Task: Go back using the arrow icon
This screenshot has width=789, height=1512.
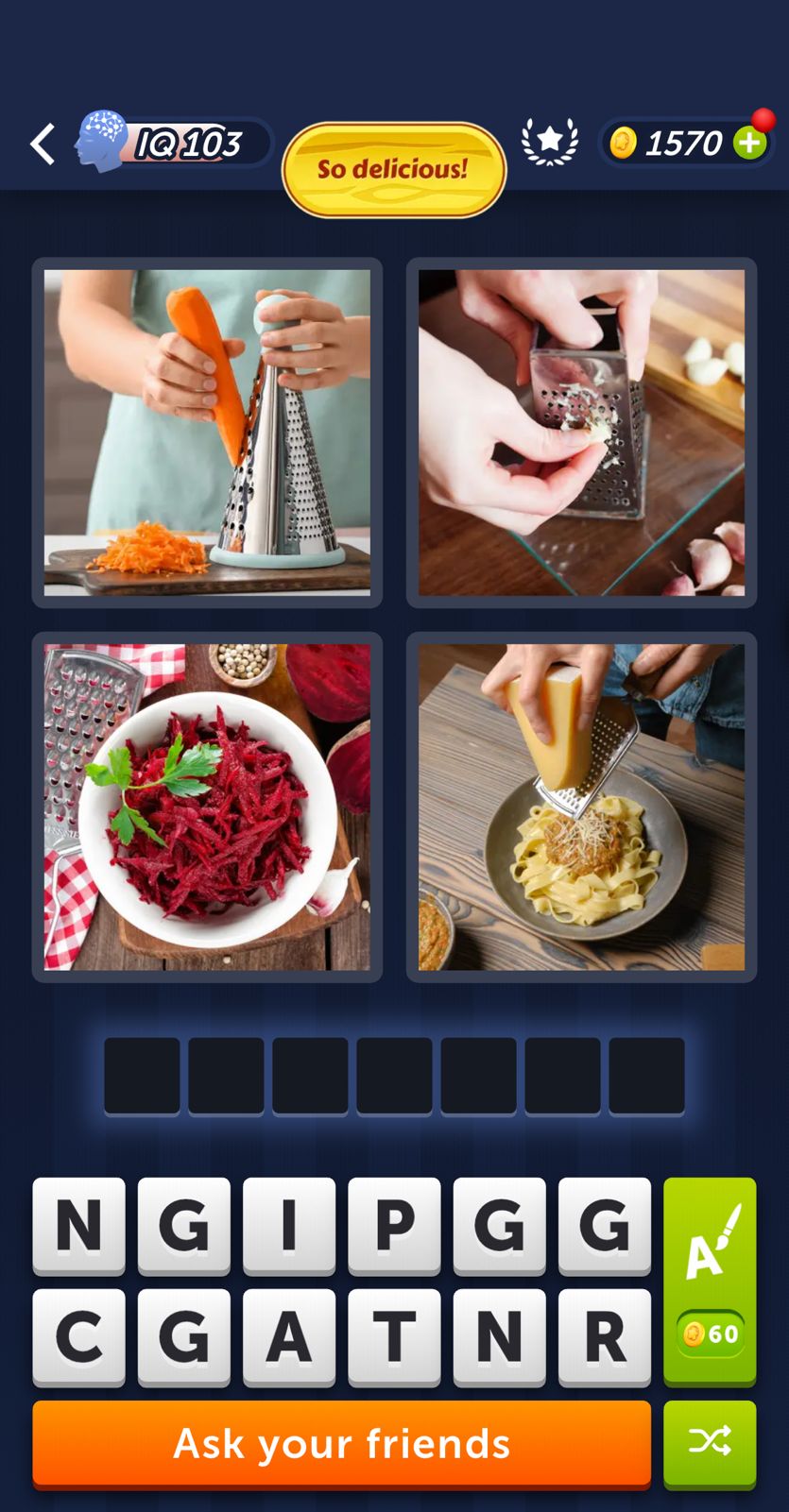Action: 43,144
